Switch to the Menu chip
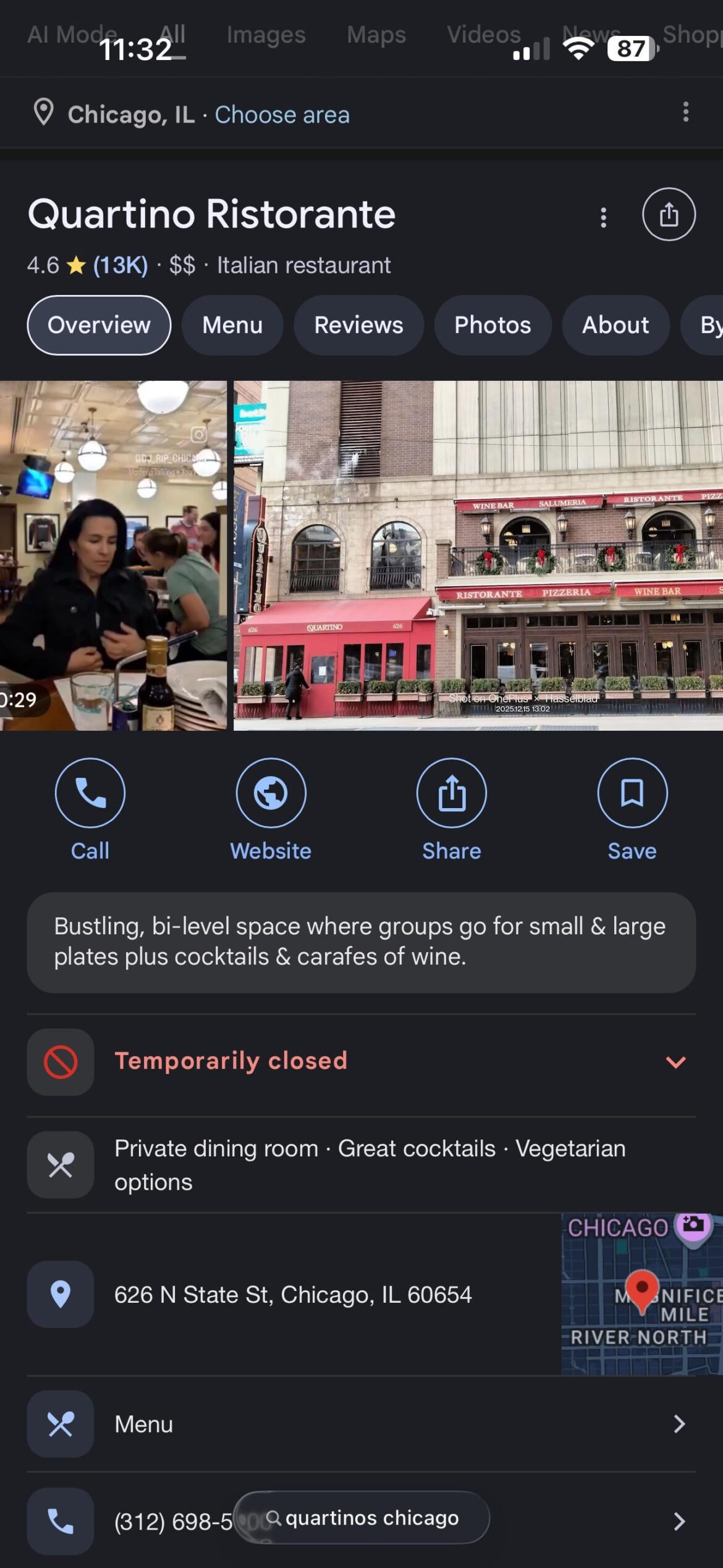The width and height of the screenshot is (723, 1568). [x=232, y=325]
